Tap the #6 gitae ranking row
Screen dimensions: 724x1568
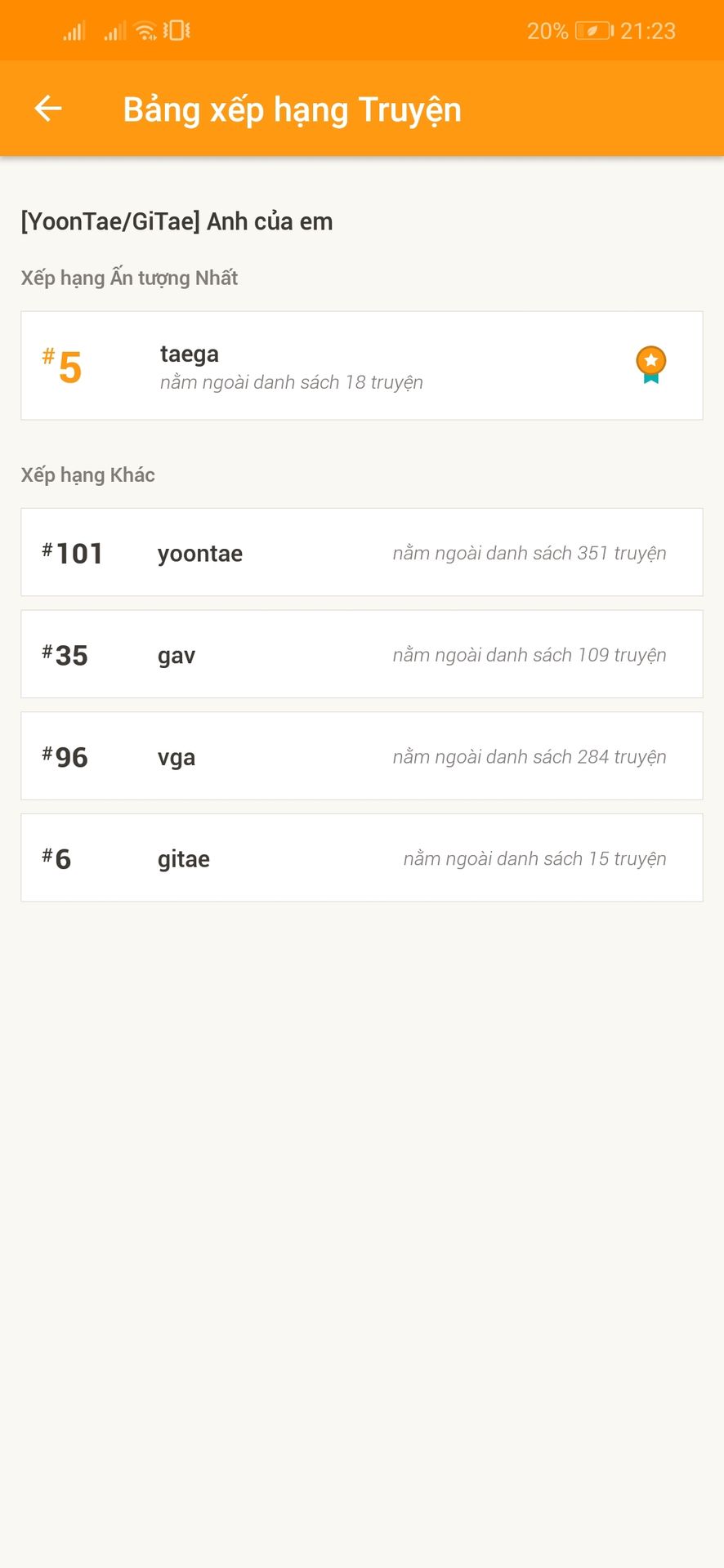pos(361,858)
